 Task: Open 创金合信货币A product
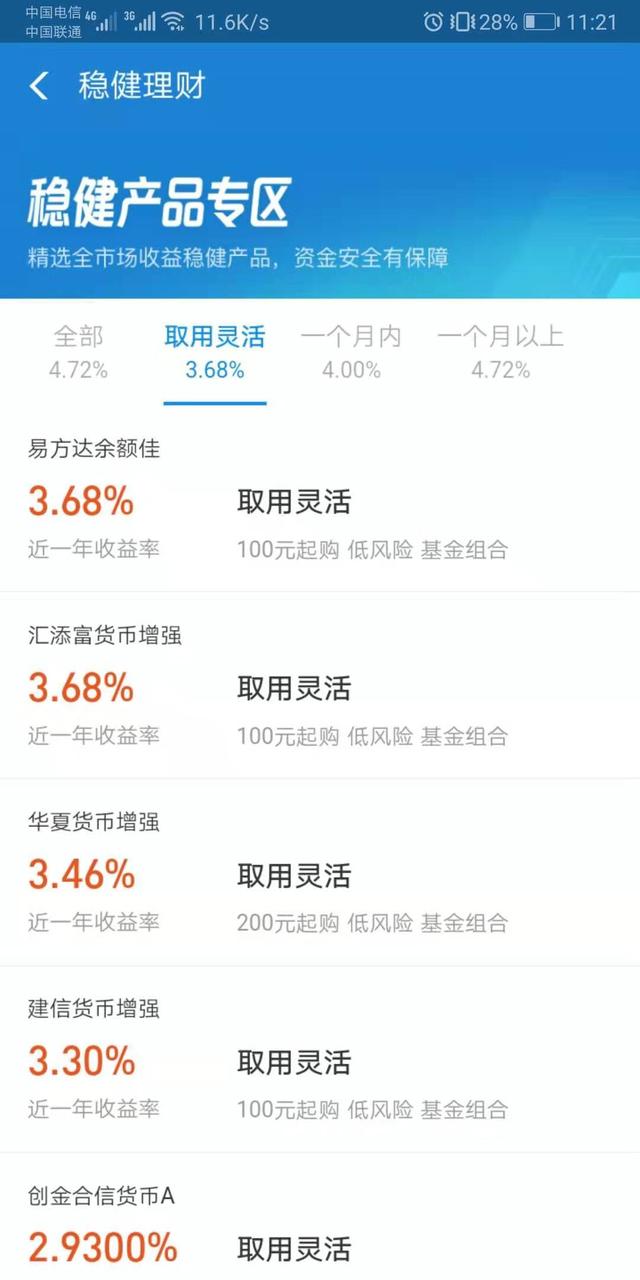320,1217
